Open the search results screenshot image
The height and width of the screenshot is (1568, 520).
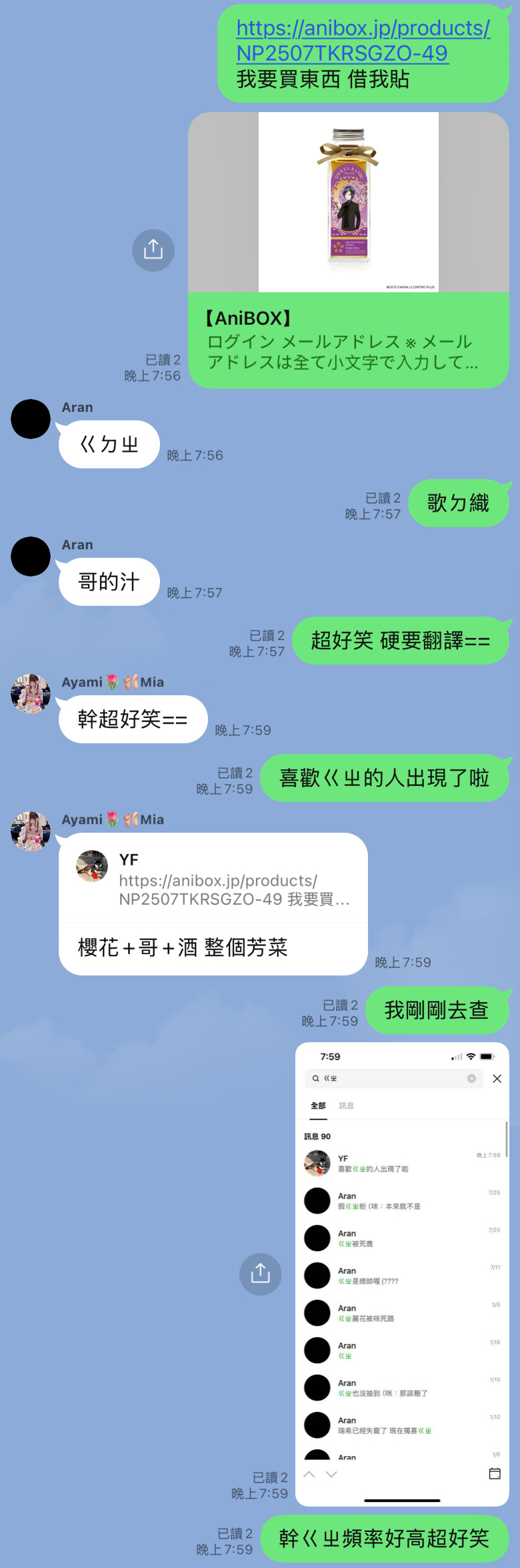pyautogui.click(x=402, y=1273)
